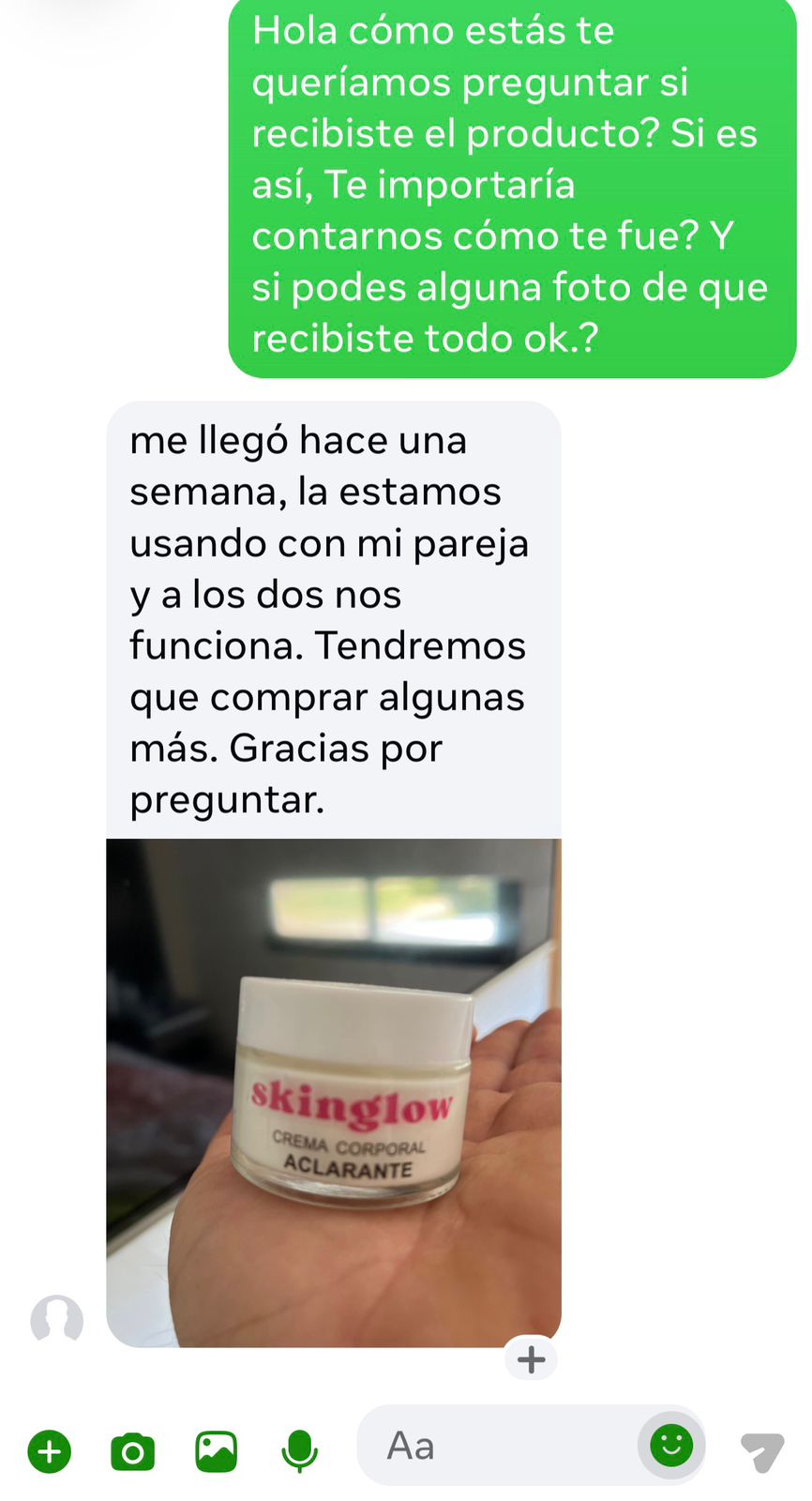
Task: Open the photo gallery picker
Action: pyautogui.click(x=216, y=1451)
